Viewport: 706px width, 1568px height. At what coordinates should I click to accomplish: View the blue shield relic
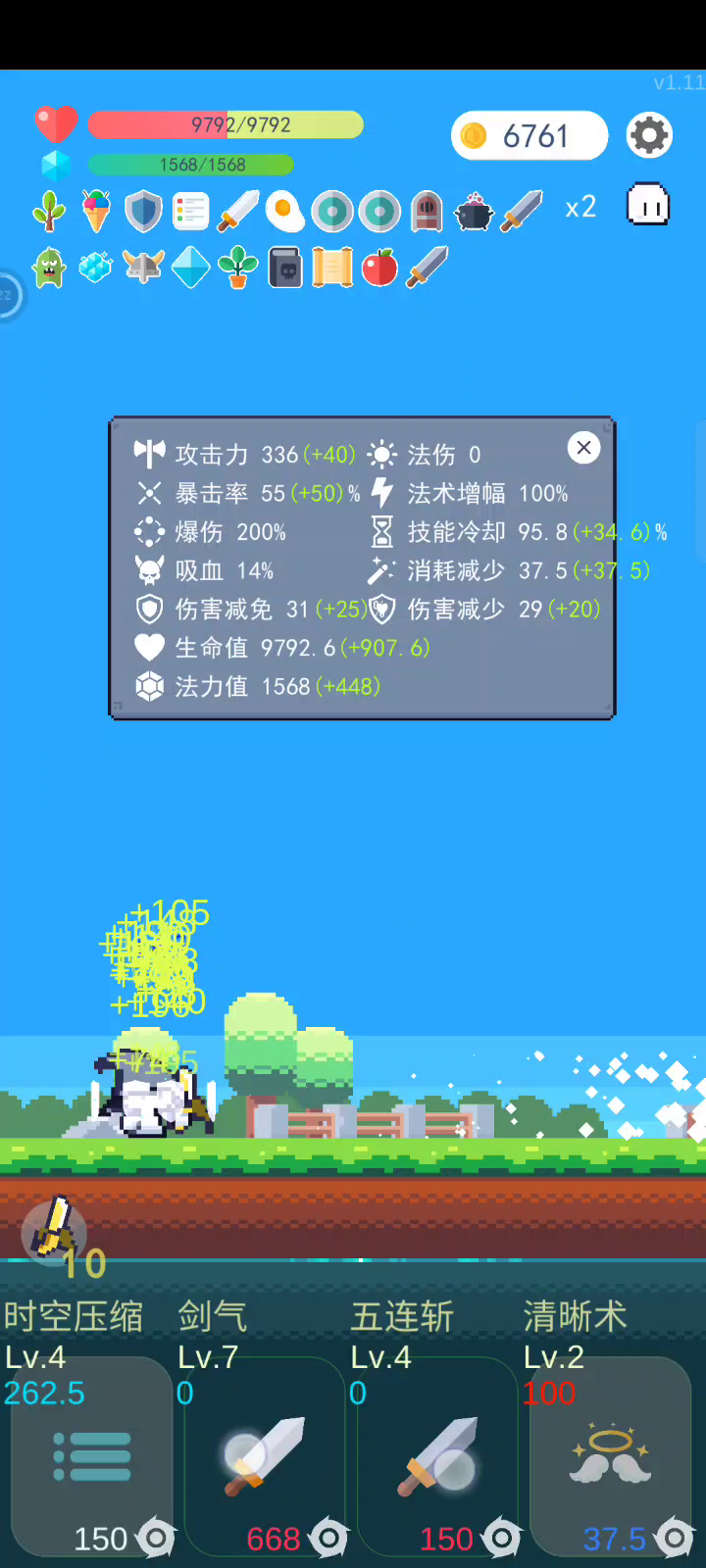click(x=143, y=211)
